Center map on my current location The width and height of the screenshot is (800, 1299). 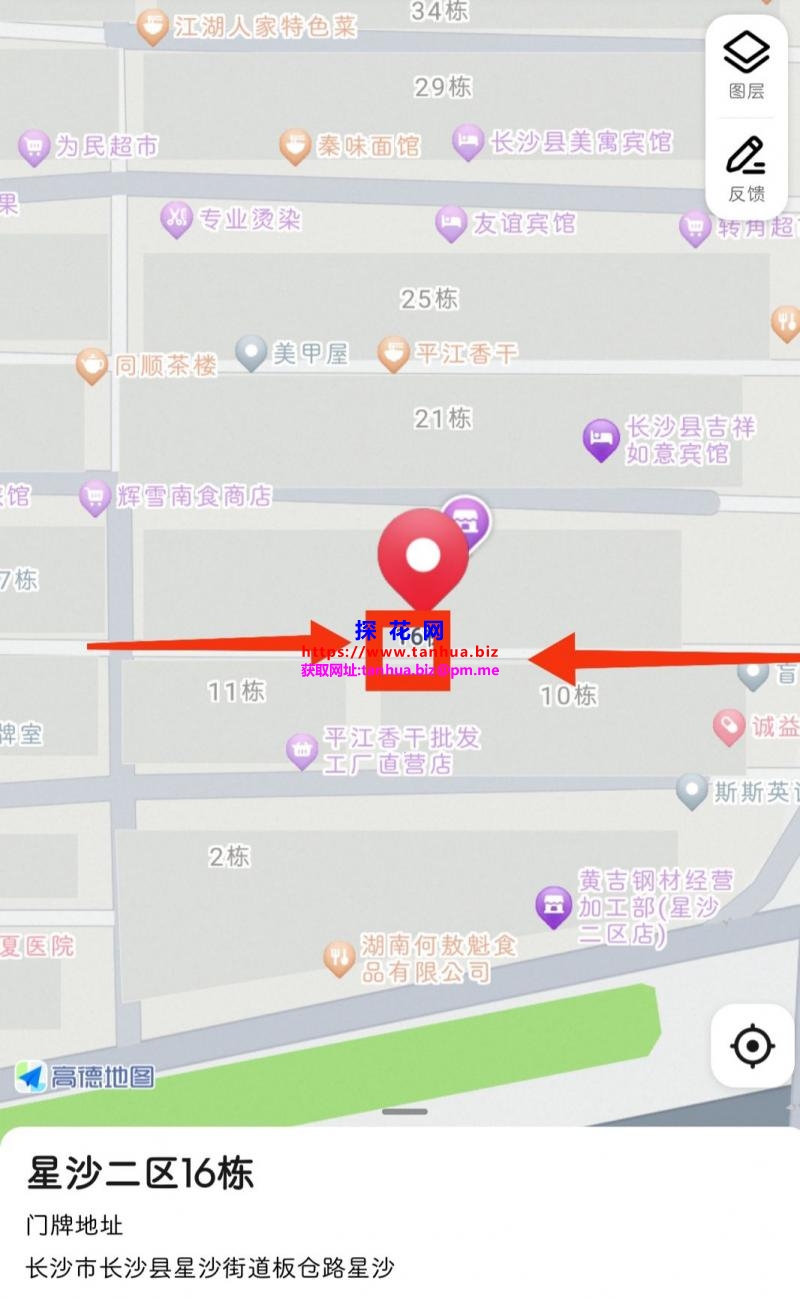click(x=753, y=1046)
